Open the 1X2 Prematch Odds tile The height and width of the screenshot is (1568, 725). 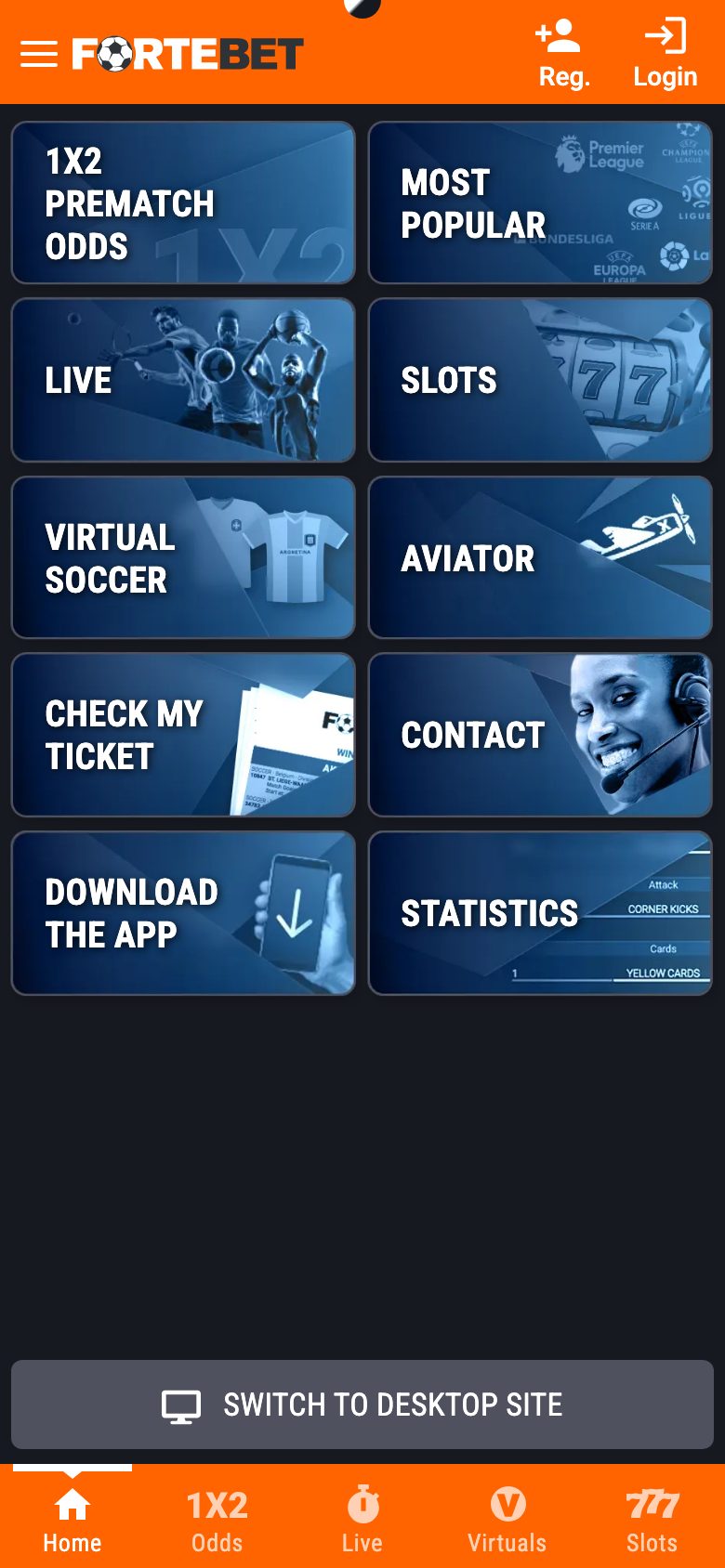pyautogui.click(x=182, y=203)
